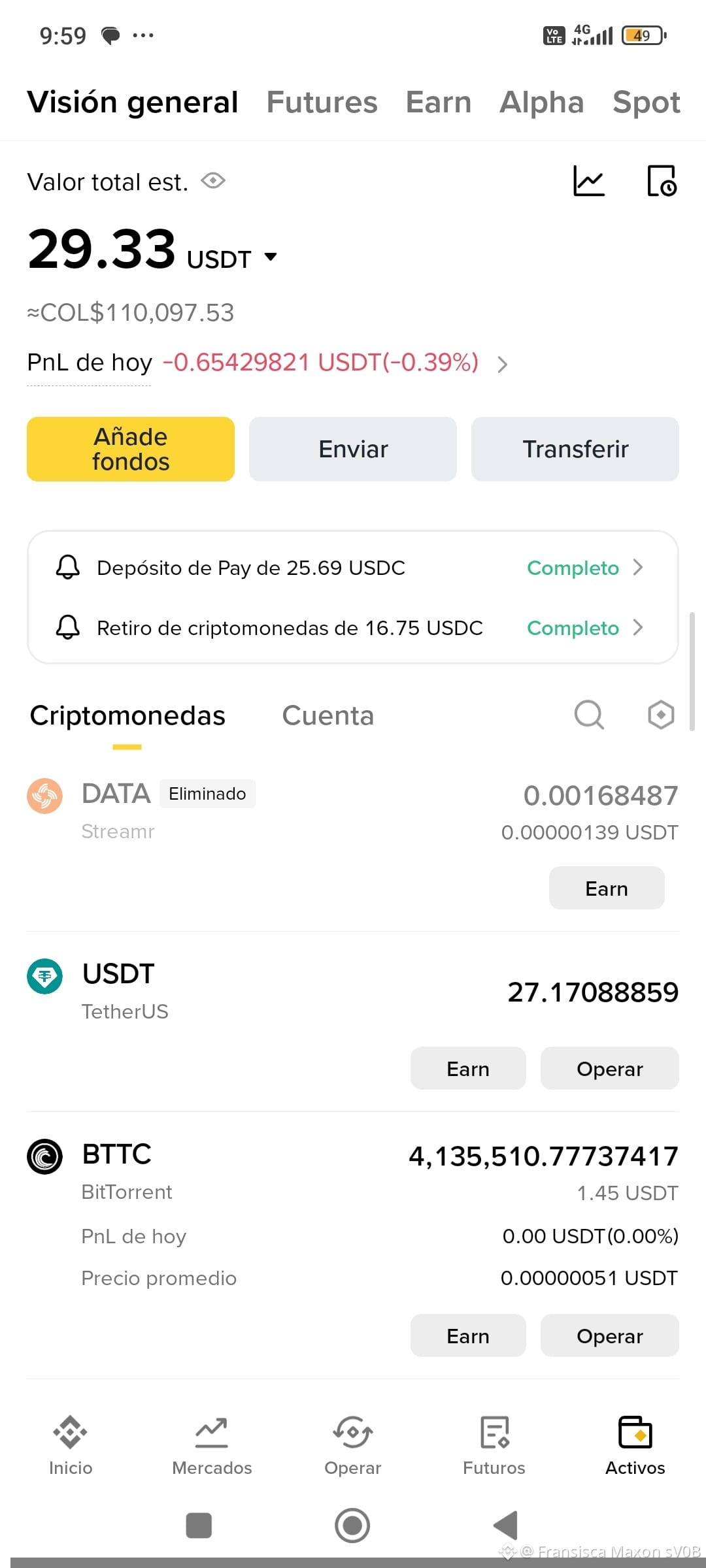The width and height of the screenshot is (706, 1568).
Task: Tap Operar button for USDT
Action: (x=610, y=1068)
